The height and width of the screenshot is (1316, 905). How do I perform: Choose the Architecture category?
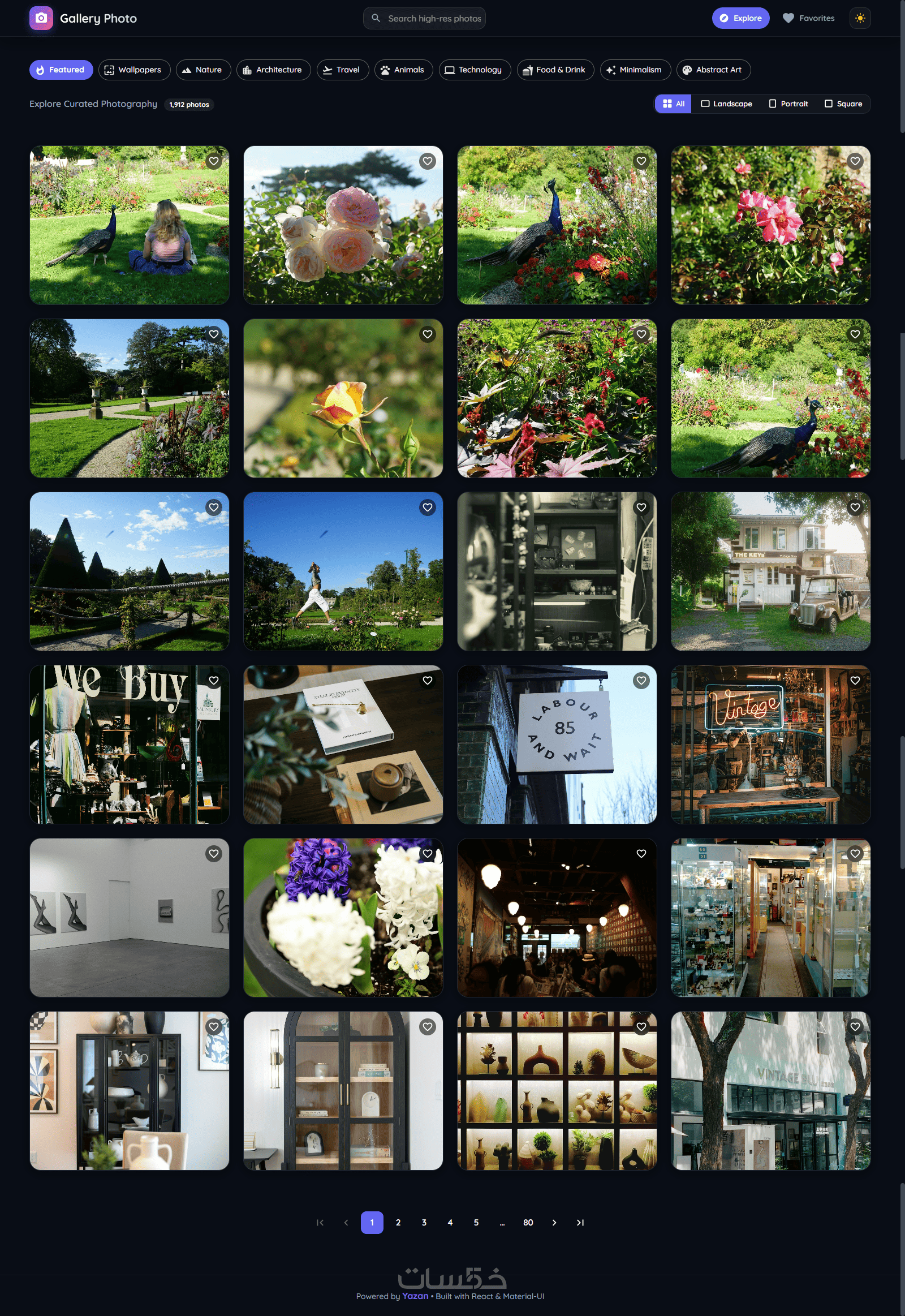(273, 70)
